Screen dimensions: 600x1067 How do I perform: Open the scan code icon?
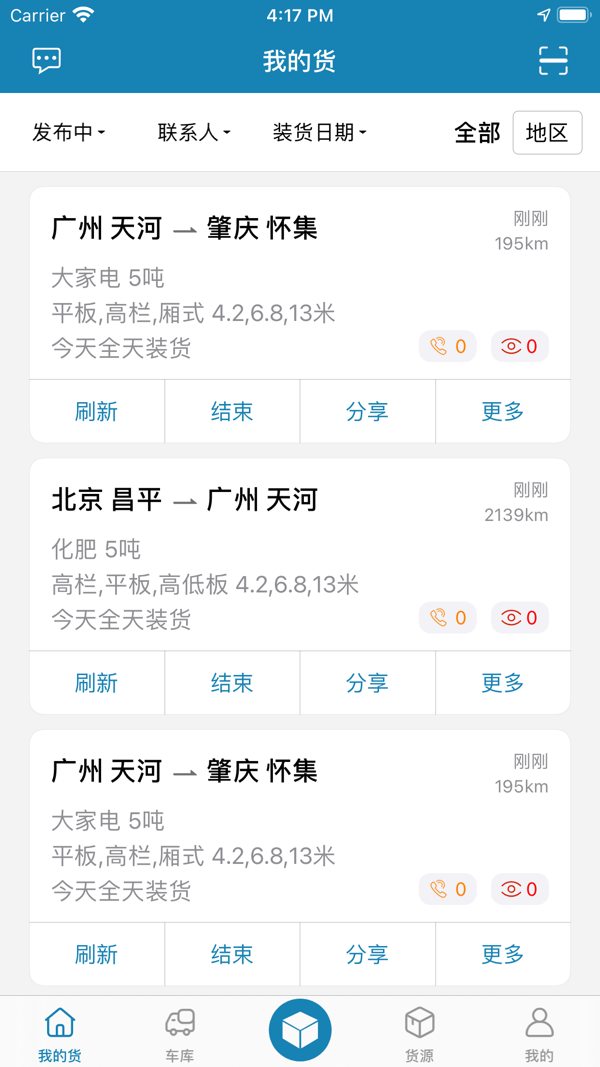coord(553,60)
